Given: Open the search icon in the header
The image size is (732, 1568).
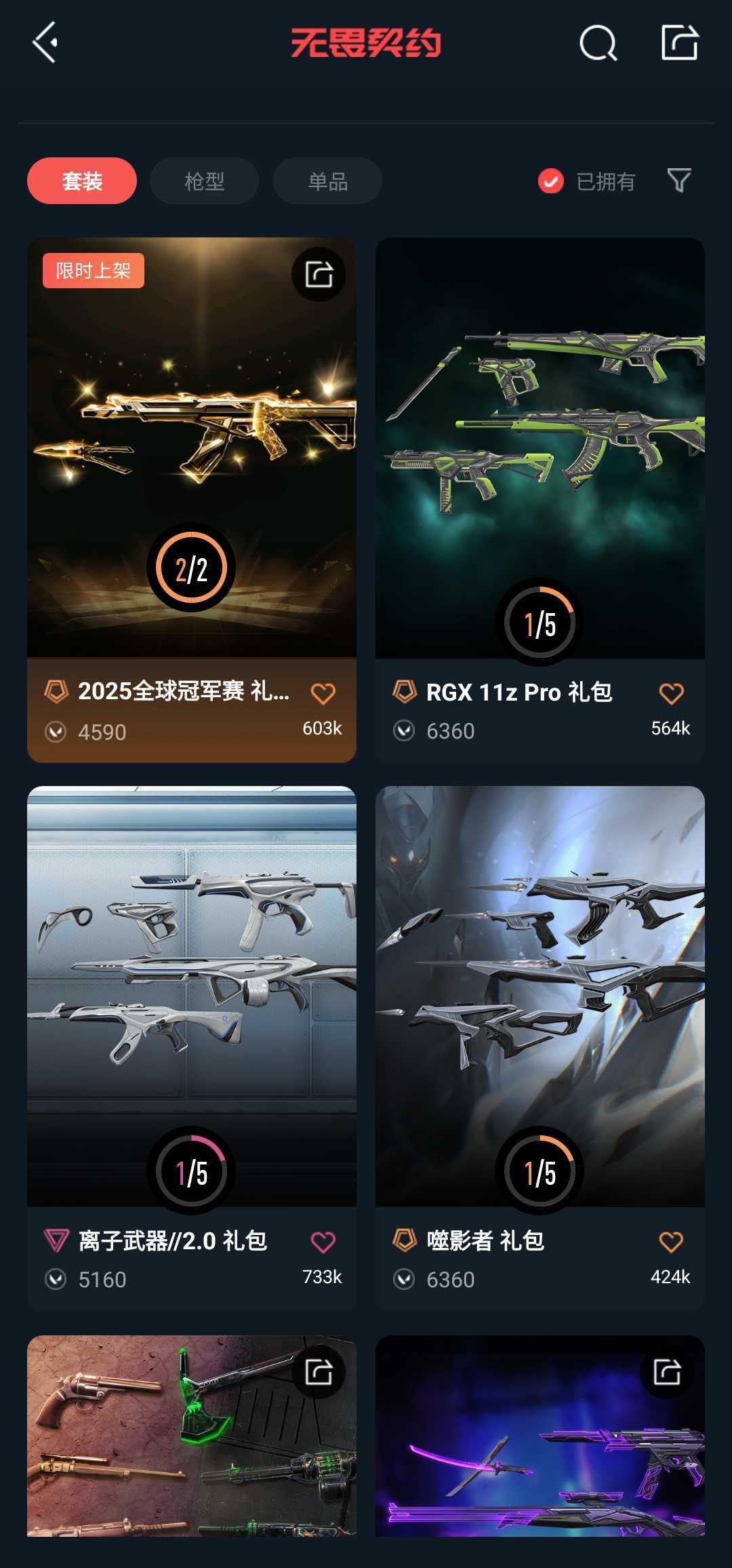Looking at the screenshot, I should [x=598, y=43].
